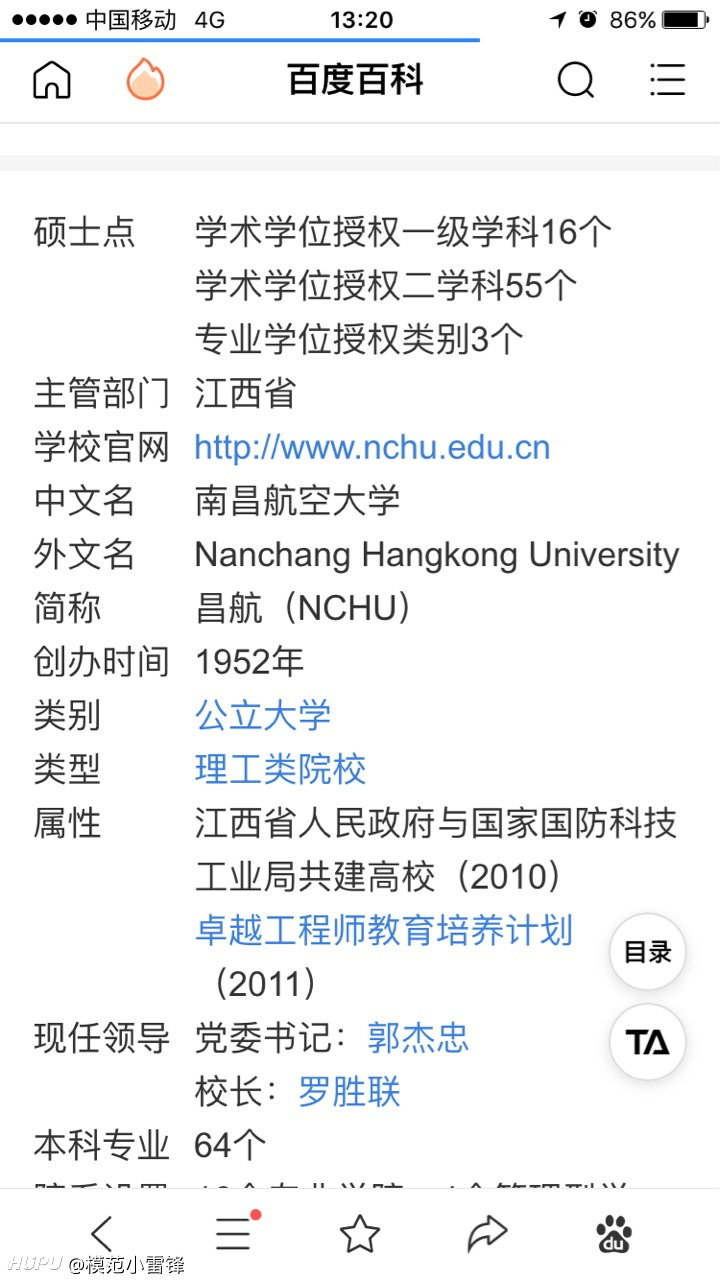Open the search magnifier icon
Viewport: 720px width, 1280px height.
click(576, 80)
